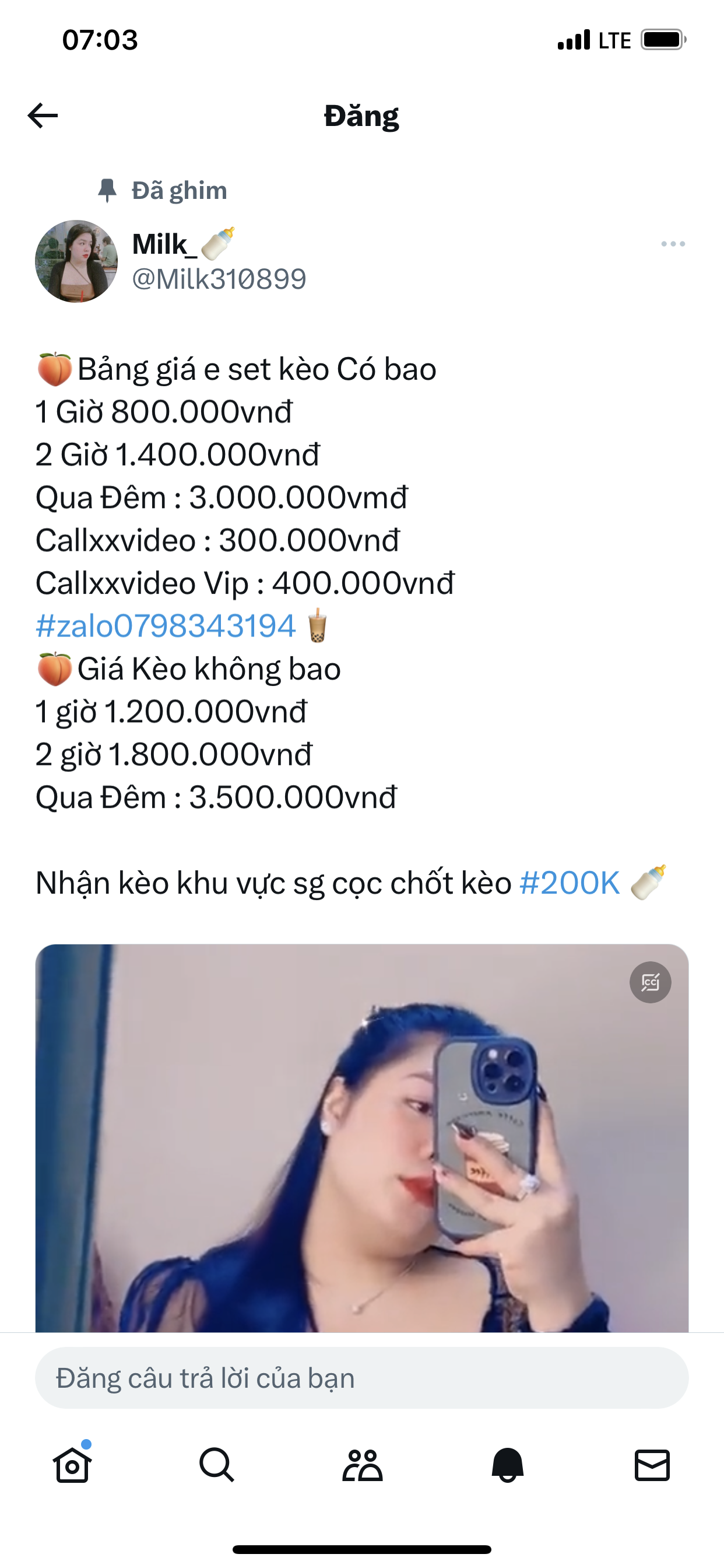Switch to the Search tab
Image resolution: width=724 pixels, height=1568 pixels.
click(217, 1465)
